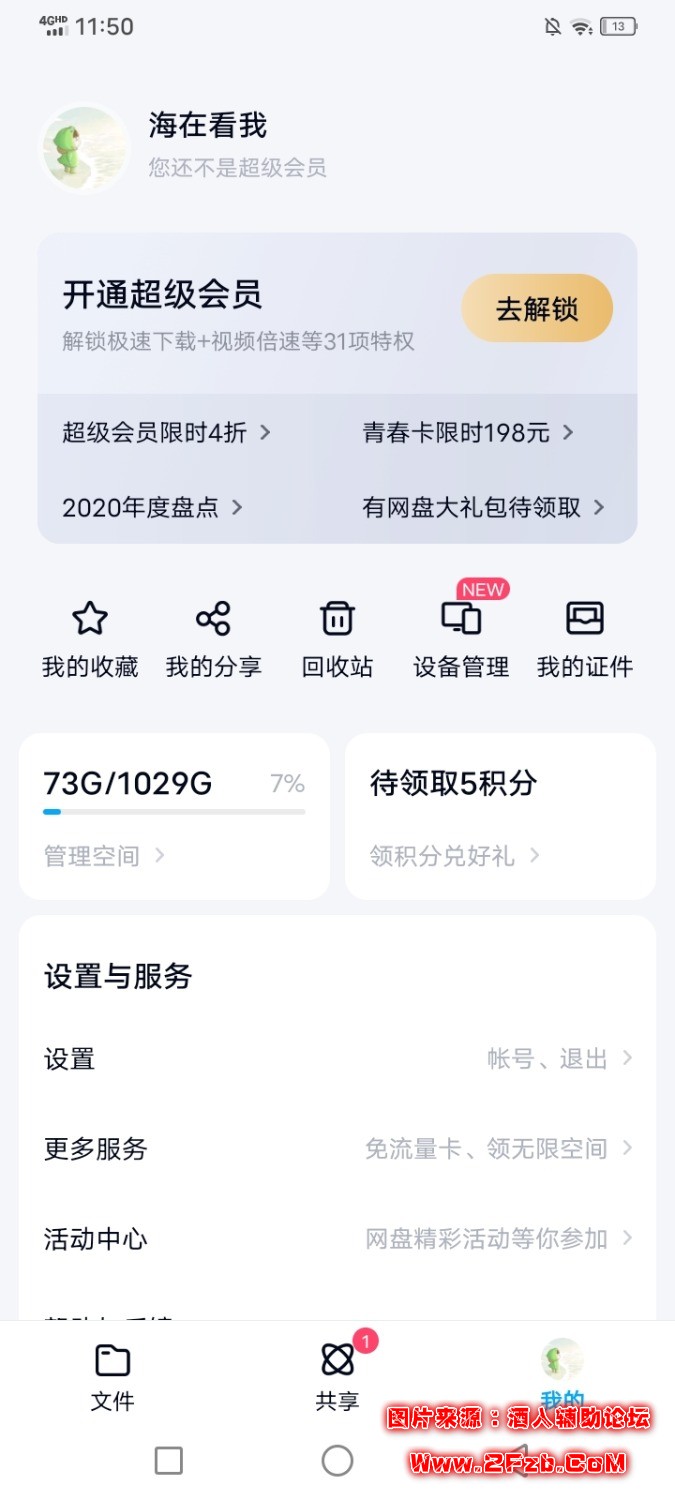This screenshot has width=675, height=1500.
Task: Go to 回收站 recycle bin
Action: pos(337,638)
